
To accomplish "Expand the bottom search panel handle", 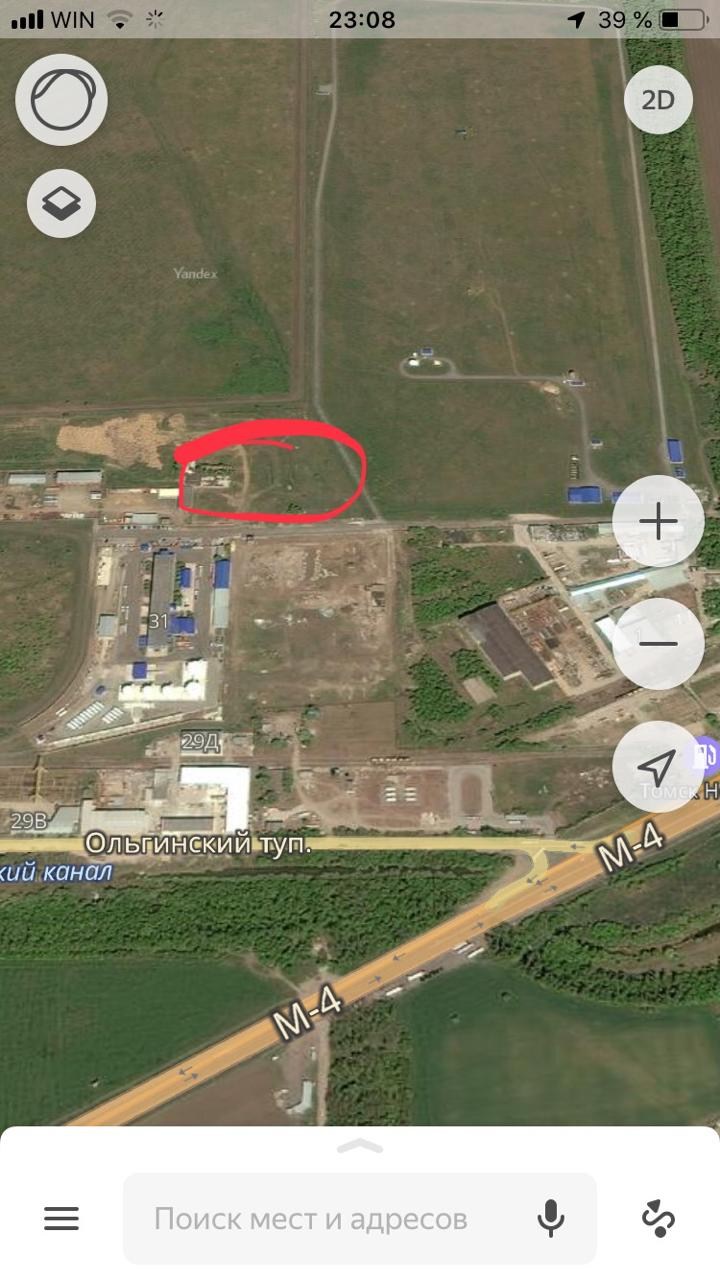I will (360, 1146).
